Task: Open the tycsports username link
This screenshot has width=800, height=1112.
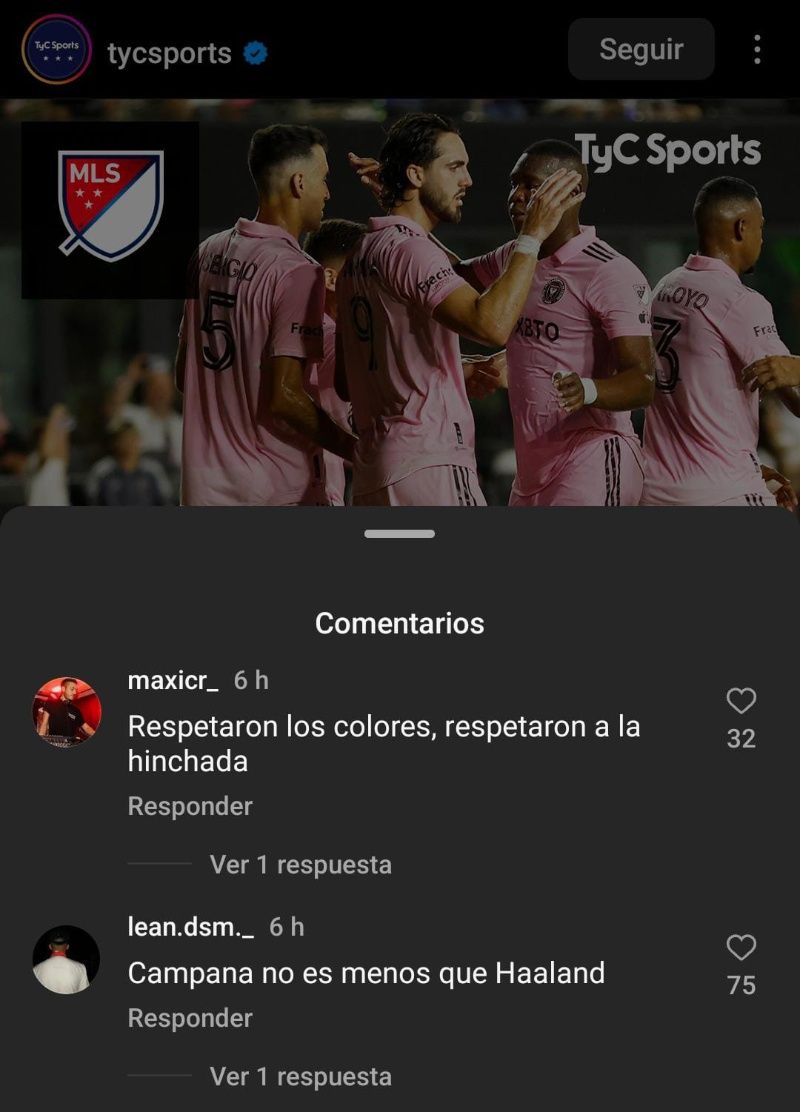Action: click(x=169, y=53)
